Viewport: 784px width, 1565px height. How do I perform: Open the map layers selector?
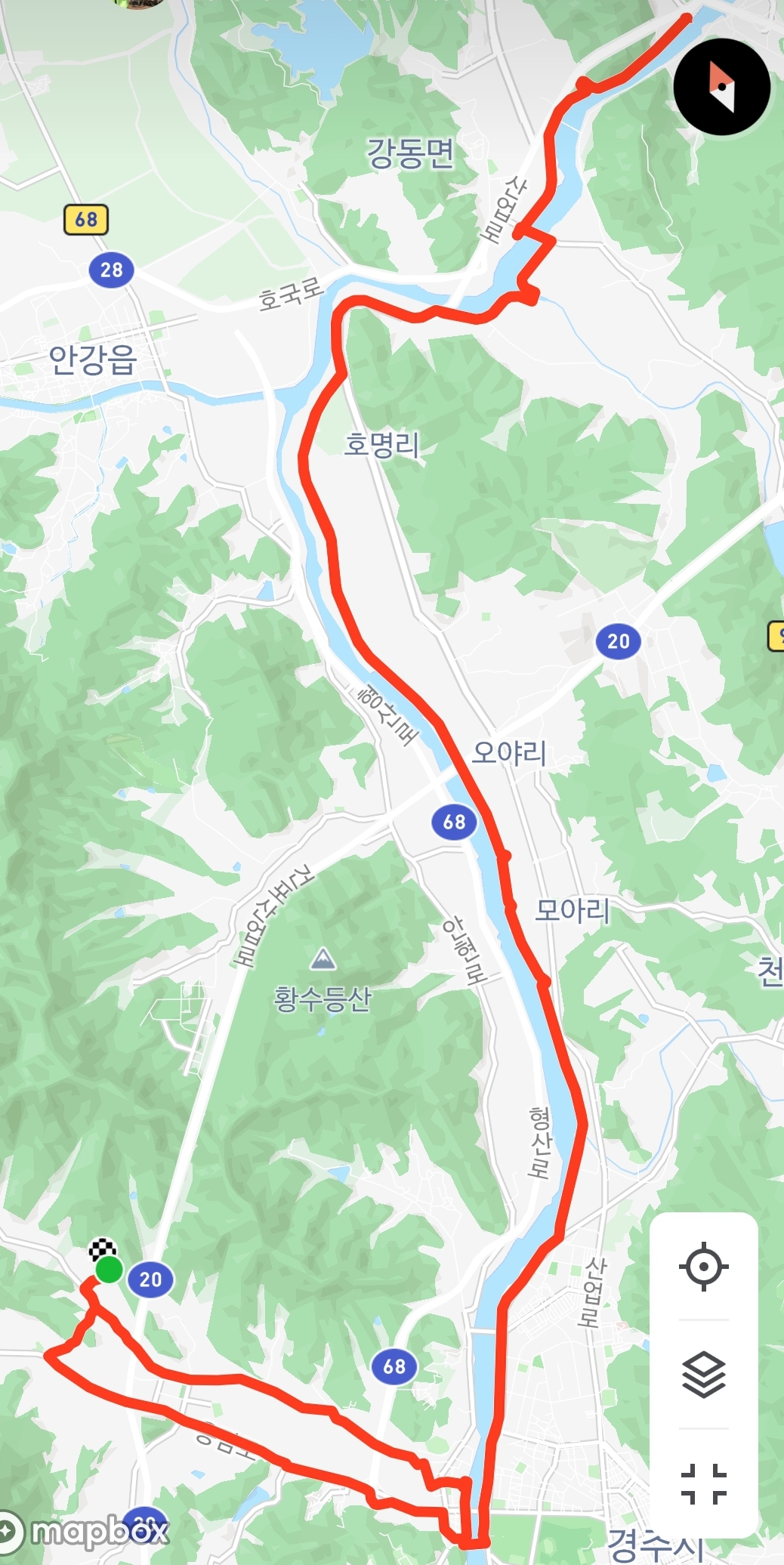click(x=703, y=1375)
